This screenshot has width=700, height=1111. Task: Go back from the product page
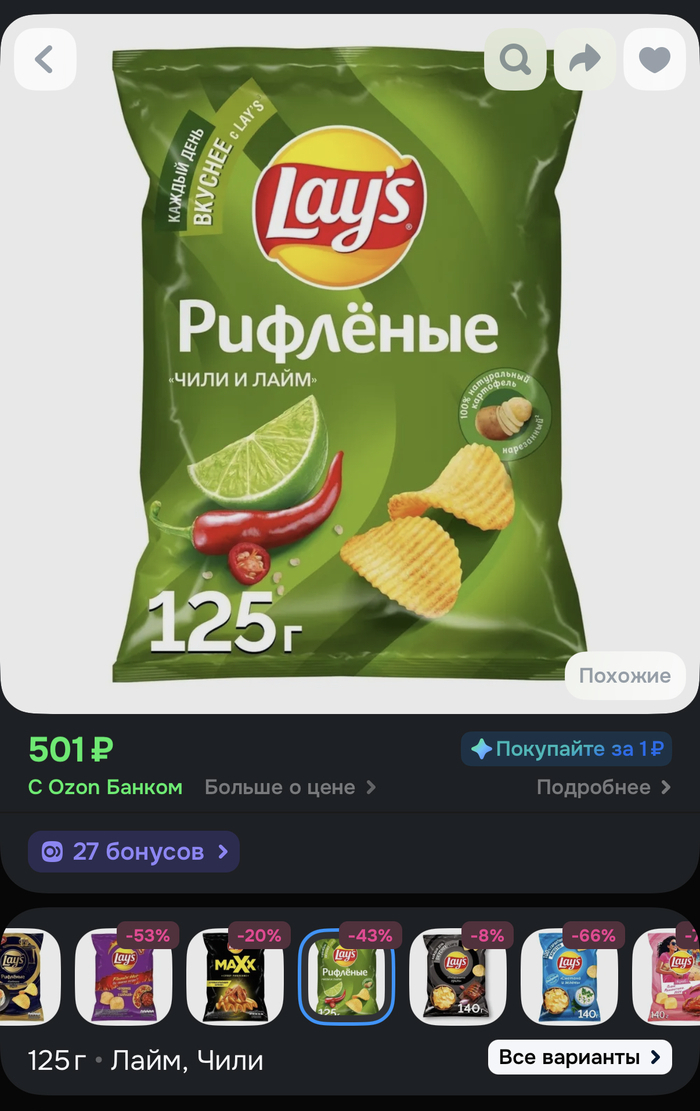tap(45, 59)
